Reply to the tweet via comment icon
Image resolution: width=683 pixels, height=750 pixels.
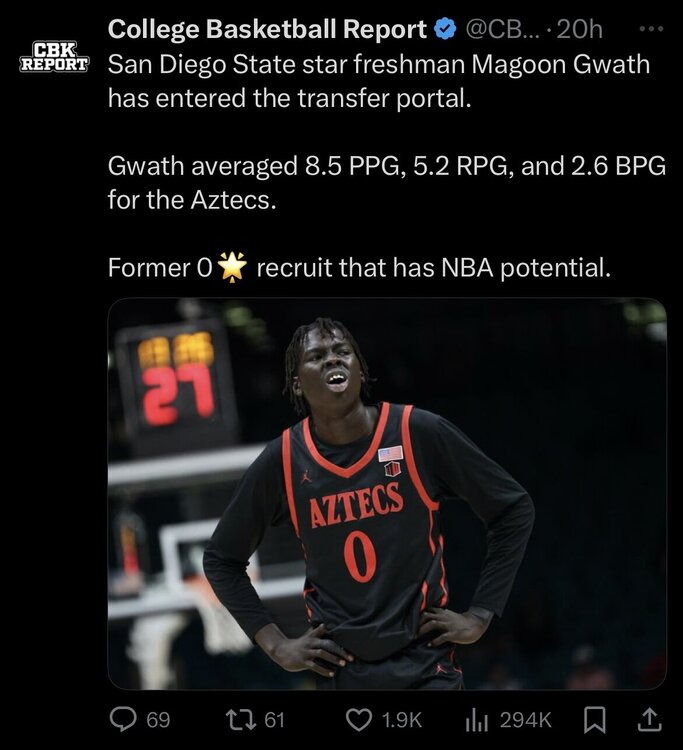(x=123, y=718)
